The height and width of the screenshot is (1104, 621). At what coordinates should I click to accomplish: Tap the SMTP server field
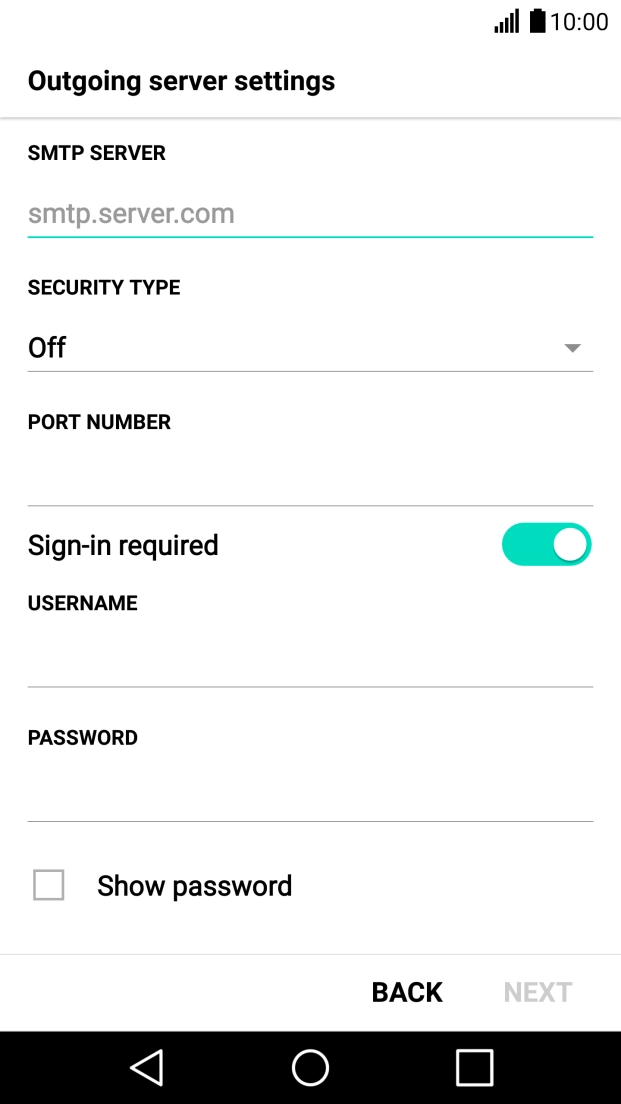pyautogui.click(x=310, y=213)
